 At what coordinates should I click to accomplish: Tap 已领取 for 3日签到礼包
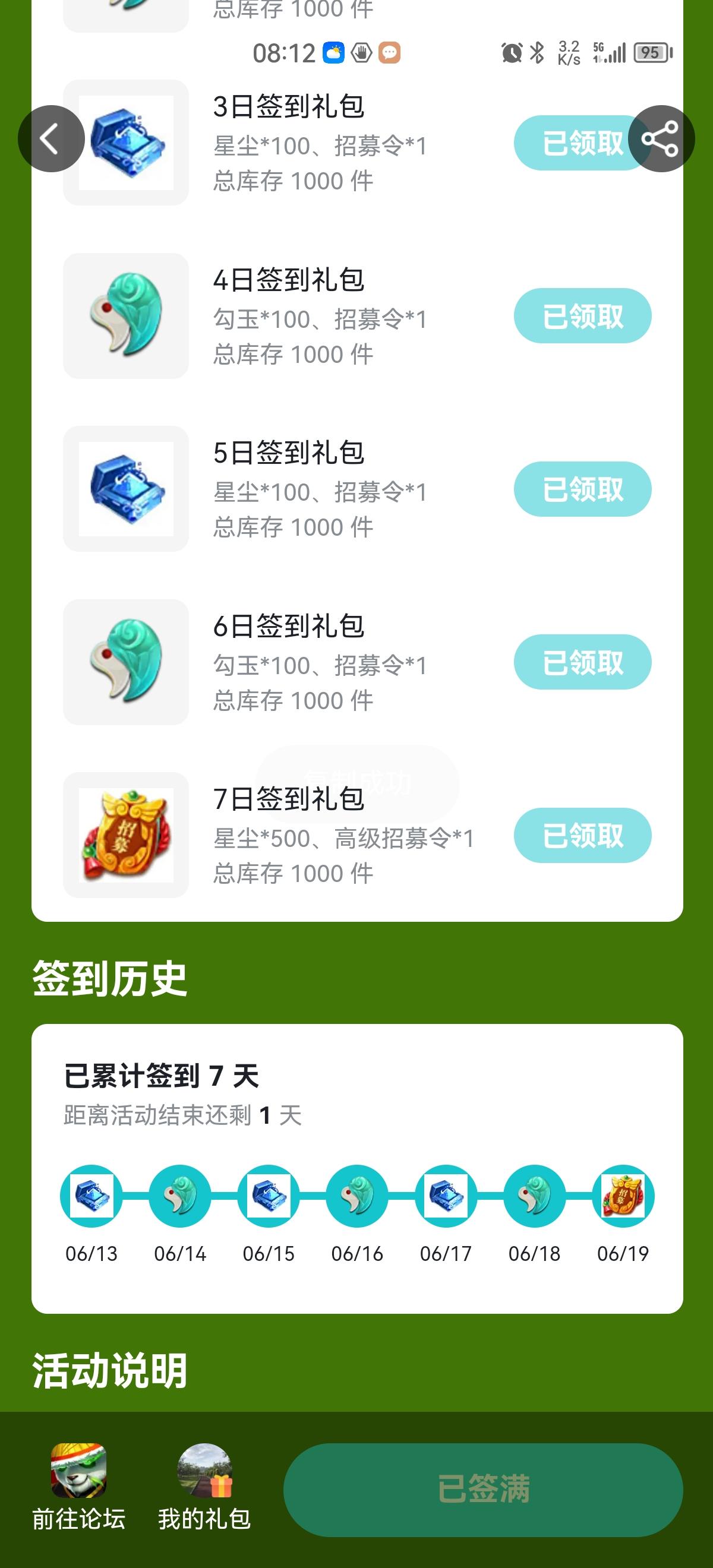coord(572,143)
